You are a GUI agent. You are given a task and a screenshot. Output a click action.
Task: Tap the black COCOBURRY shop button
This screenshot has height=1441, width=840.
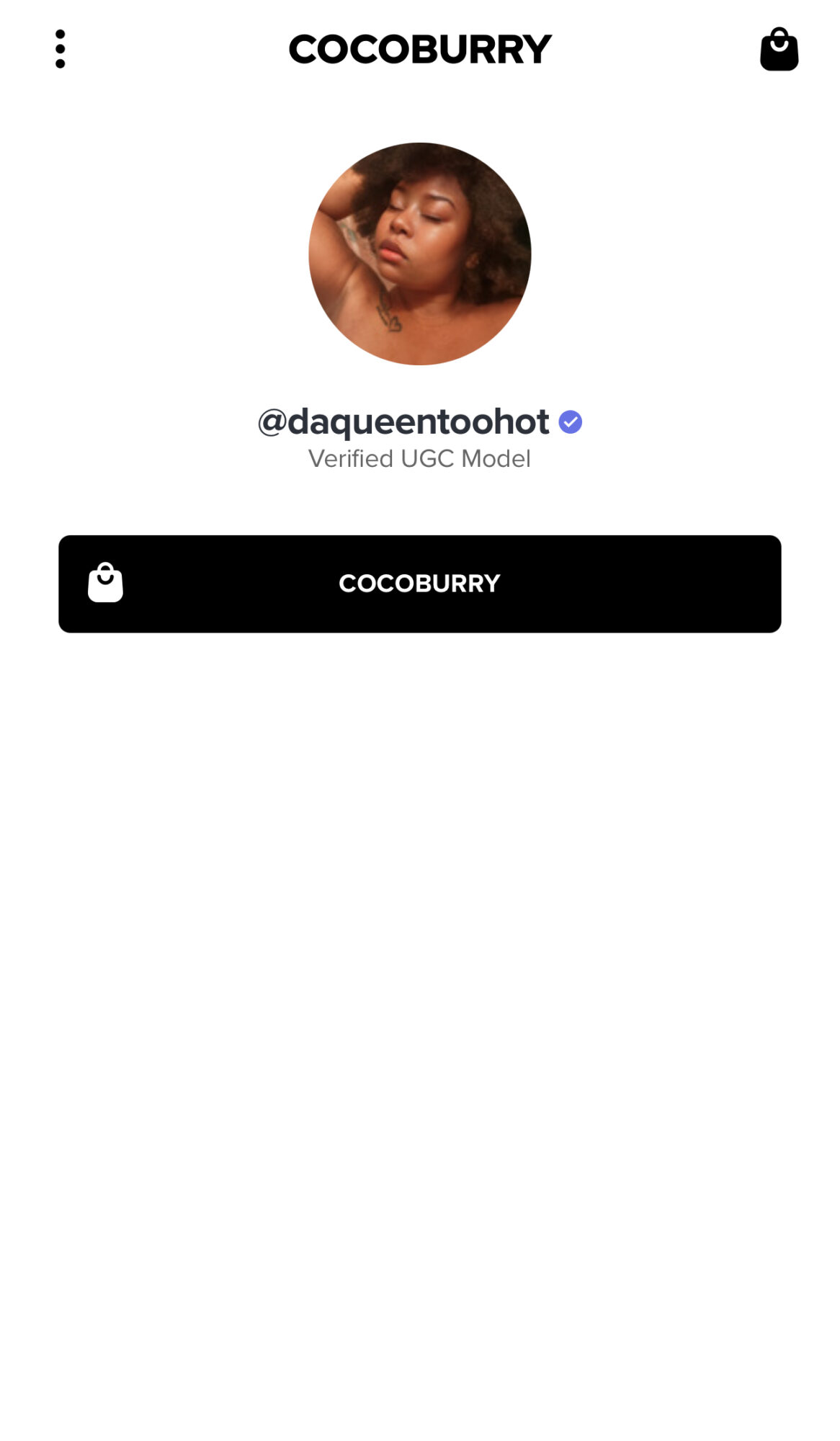(x=419, y=584)
